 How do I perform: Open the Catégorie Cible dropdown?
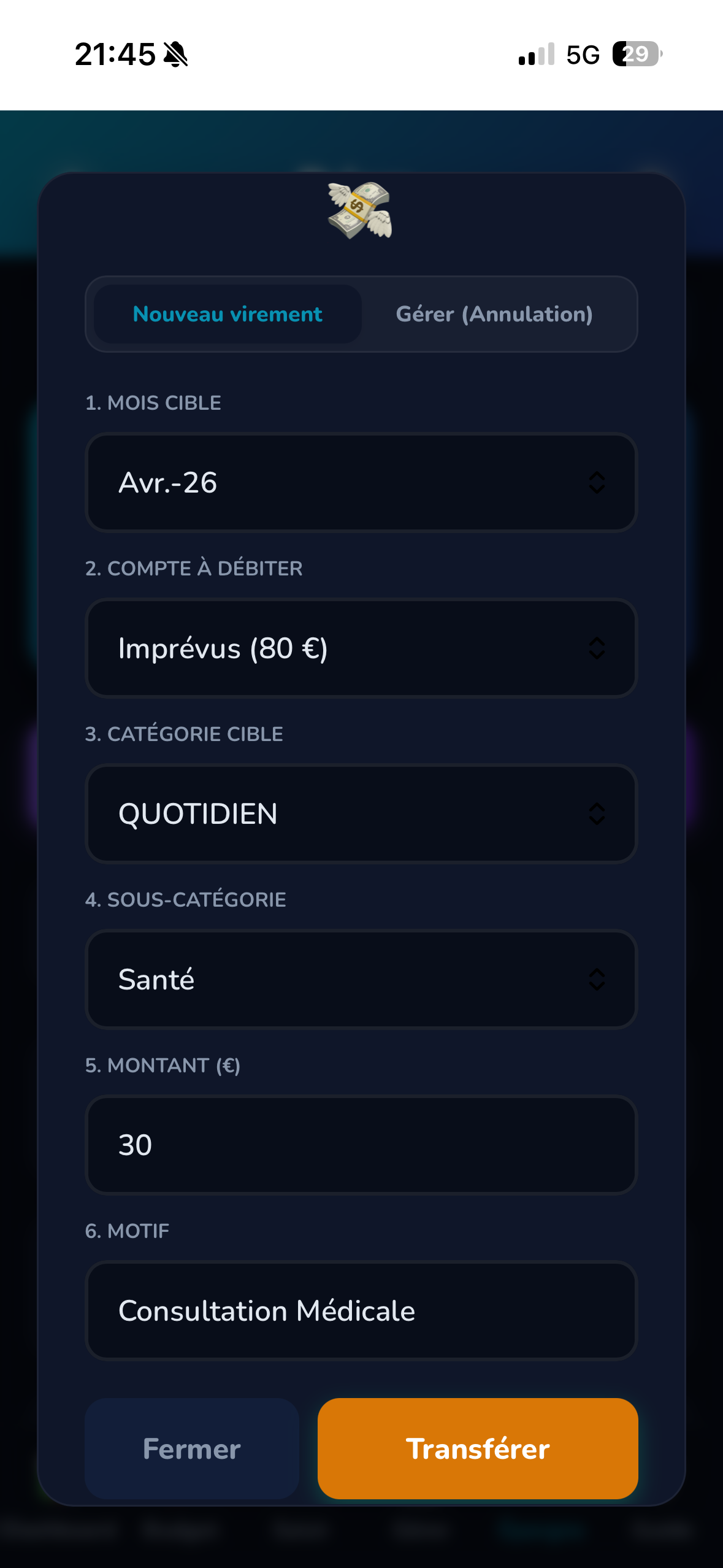(361, 813)
